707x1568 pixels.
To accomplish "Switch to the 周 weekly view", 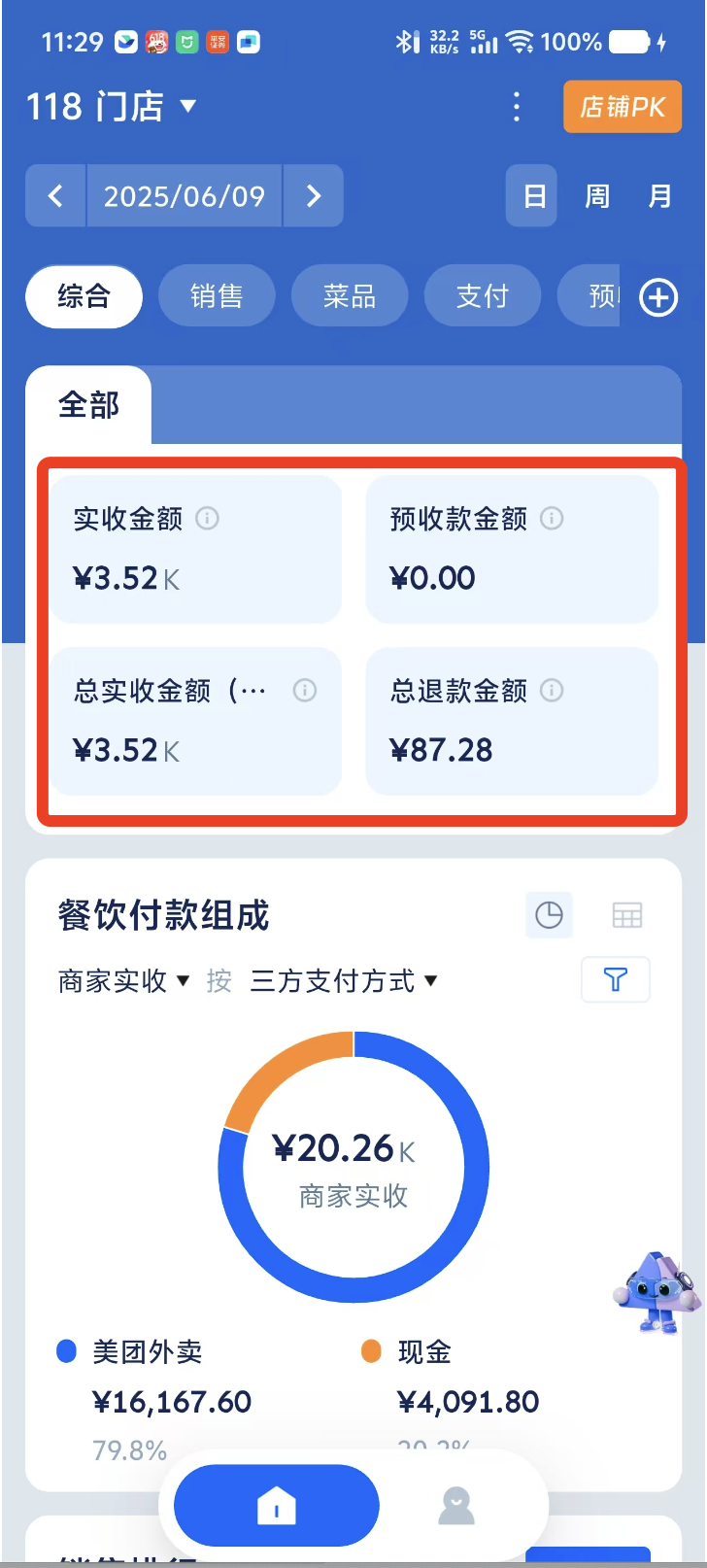I will [597, 196].
